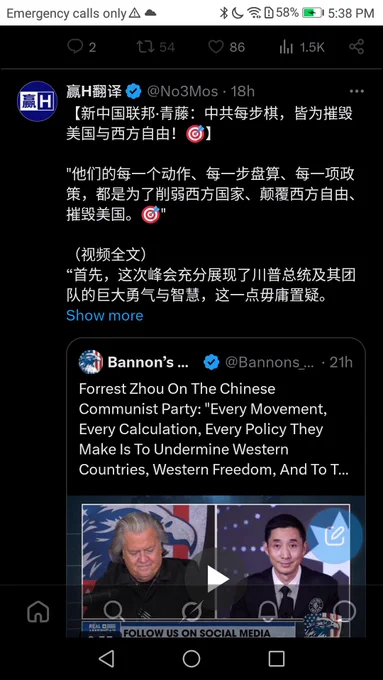Open the overflow menu on @No3Mos post
Screen dimensions: 383x680
[x=357, y=92]
